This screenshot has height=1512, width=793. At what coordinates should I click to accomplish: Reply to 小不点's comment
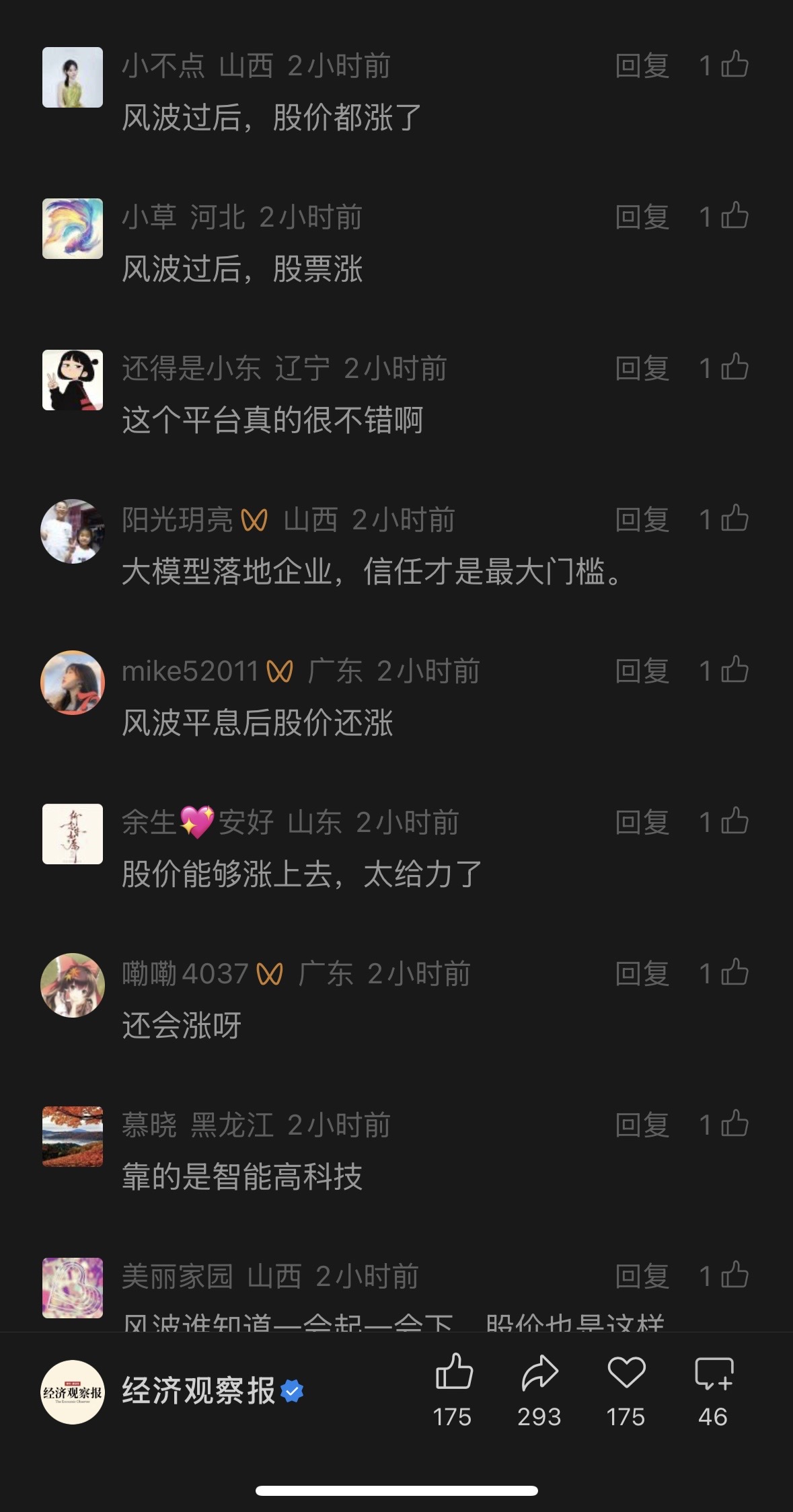[642, 66]
